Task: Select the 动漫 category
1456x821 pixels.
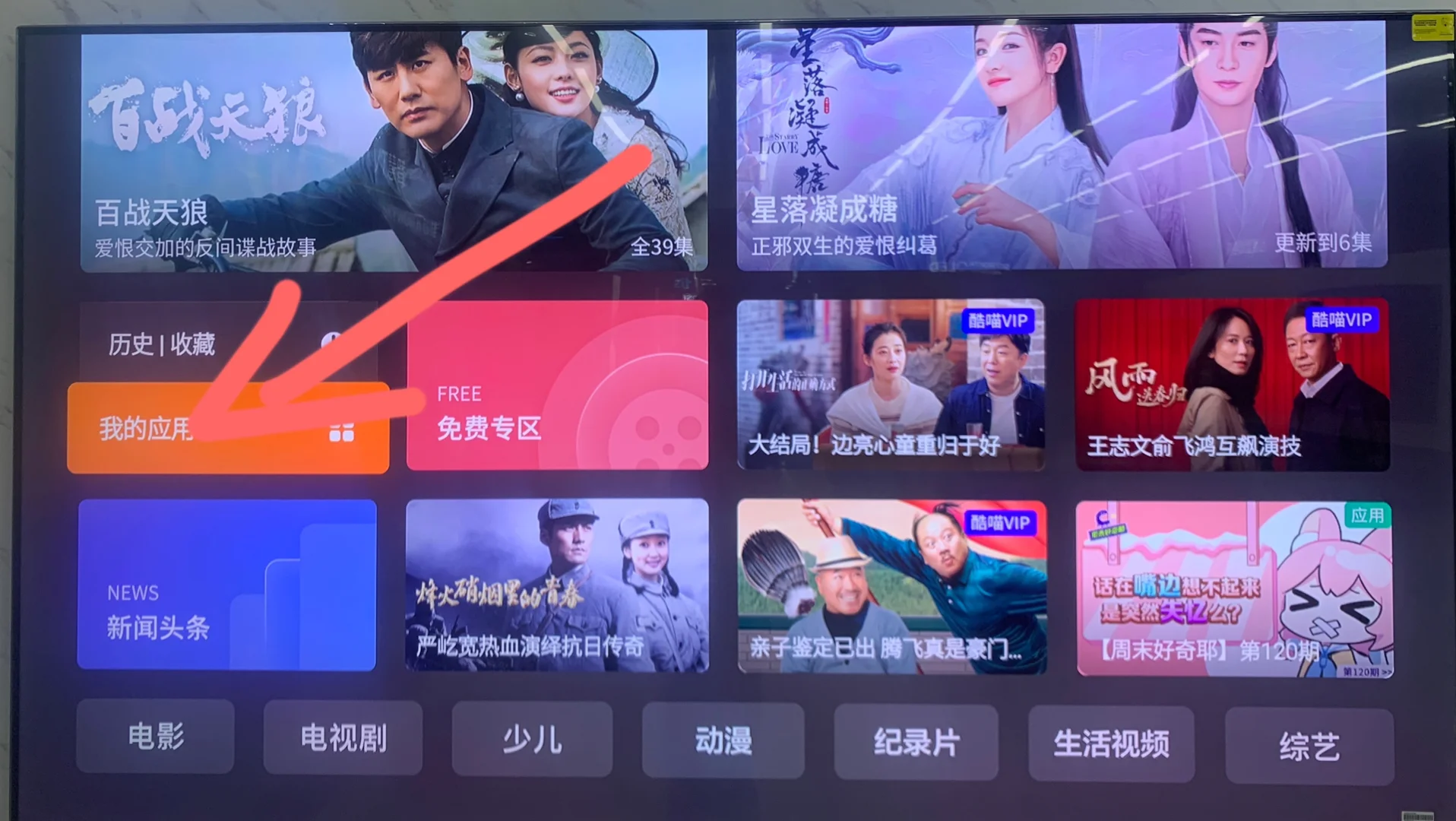Action: pos(723,741)
